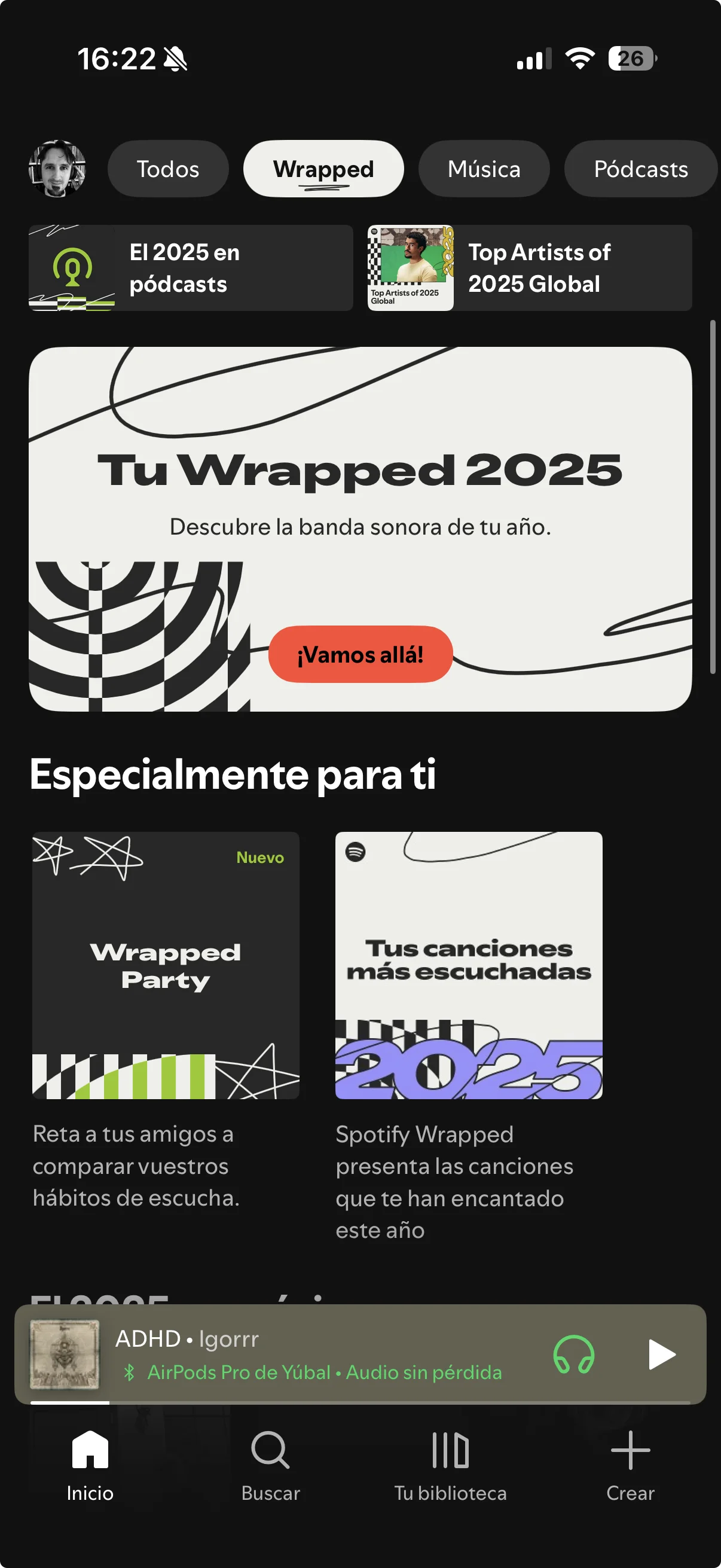
Task: Select the Pódcasts filter chip
Action: pos(640,169)
